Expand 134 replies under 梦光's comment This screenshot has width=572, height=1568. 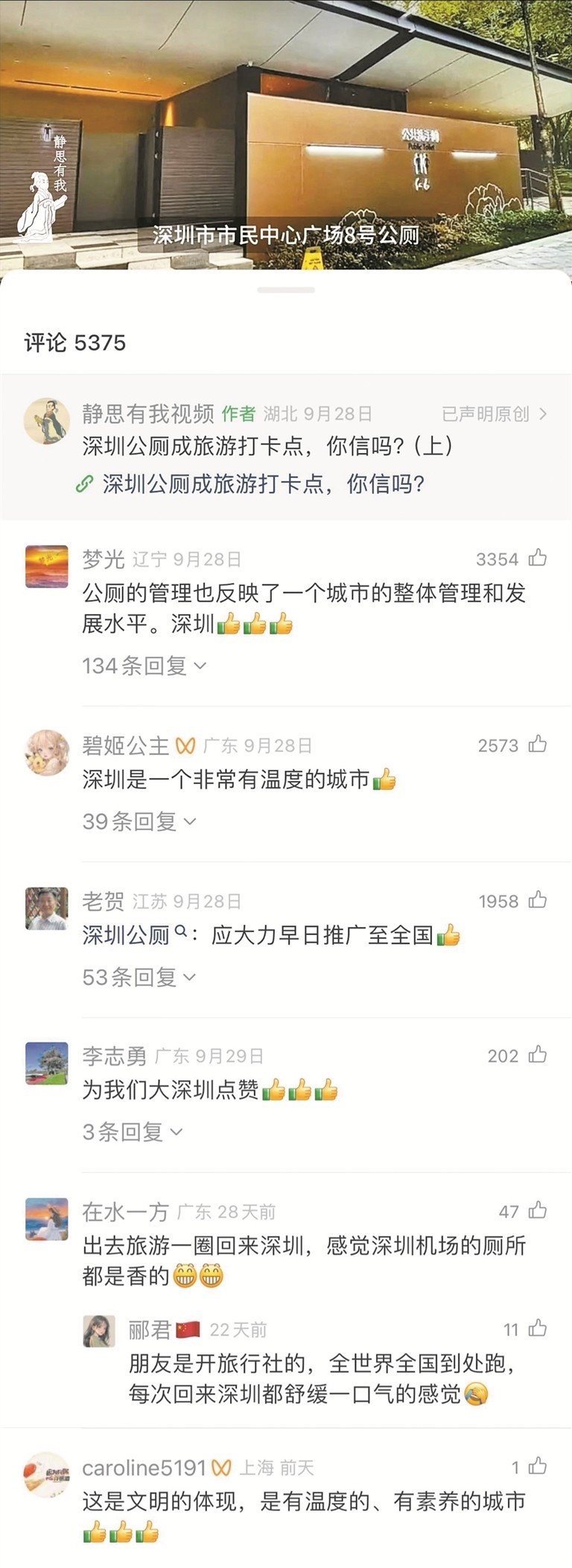click(144, 666)
